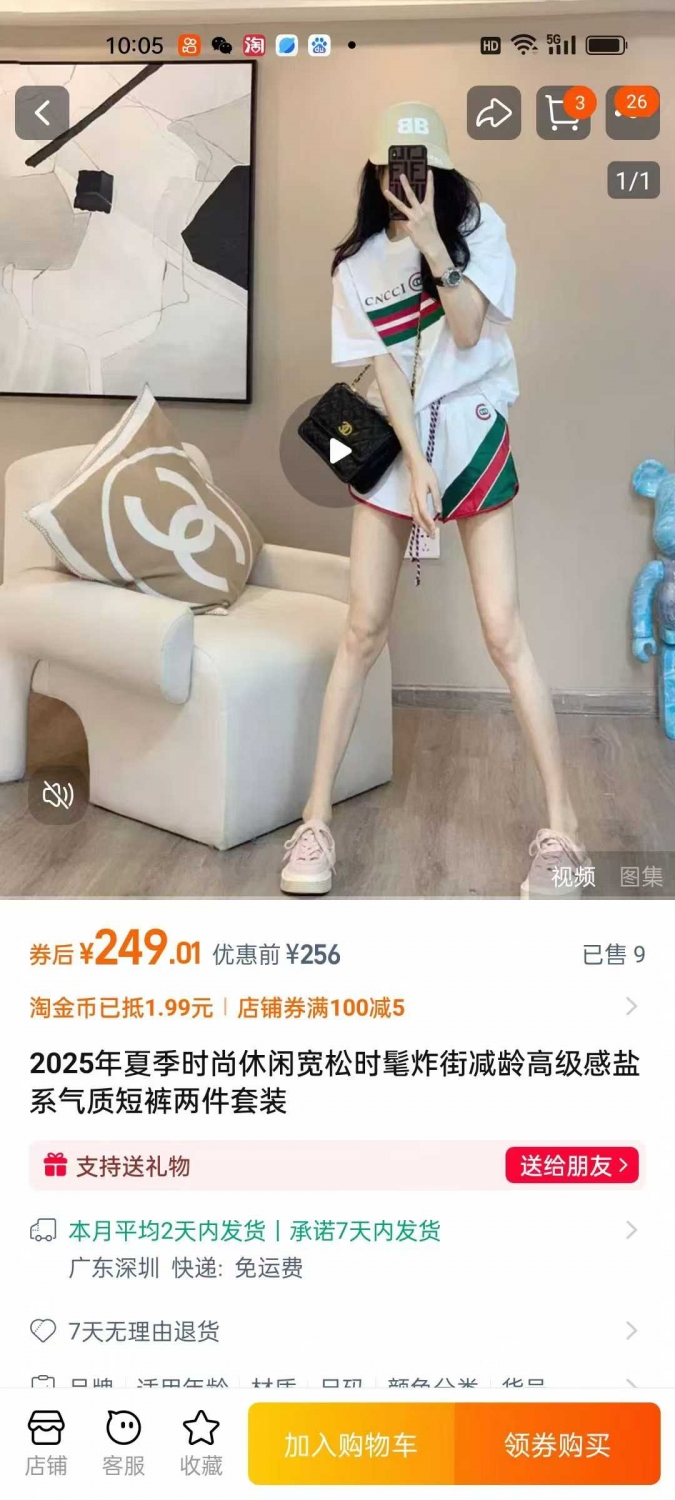Tap 送给朋友 to gift this item
The image size is (675, 1500).
pyautogui.click(x=572, y=1165)
